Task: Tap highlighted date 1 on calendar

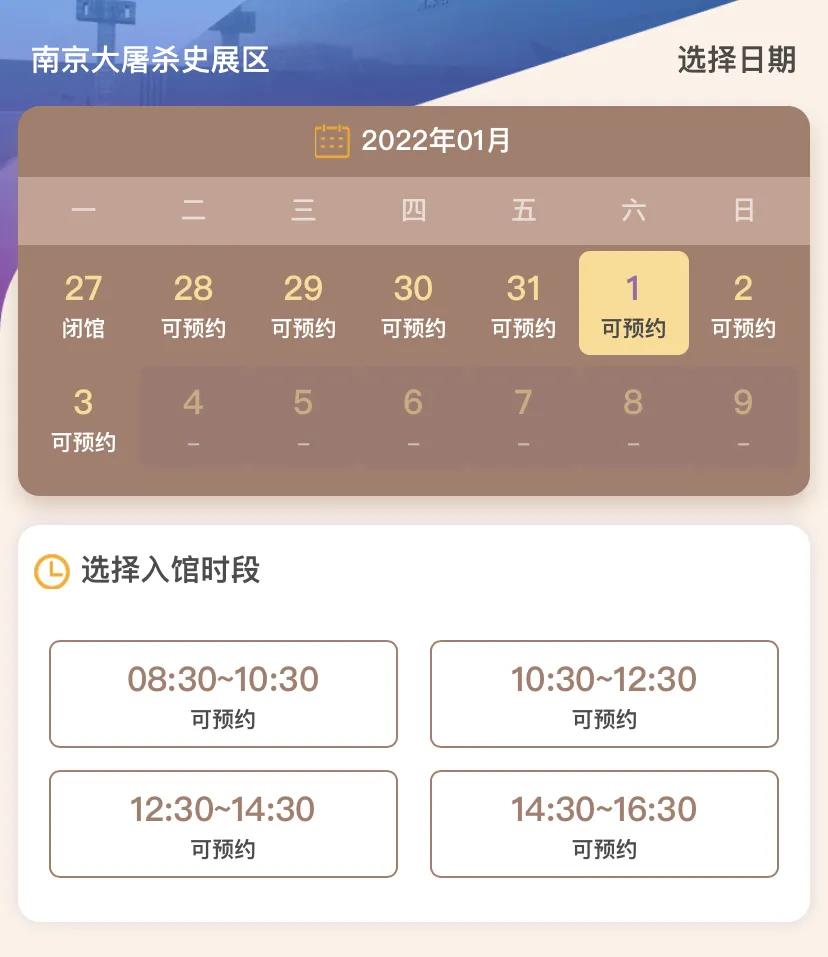Action: coord(633,303)
